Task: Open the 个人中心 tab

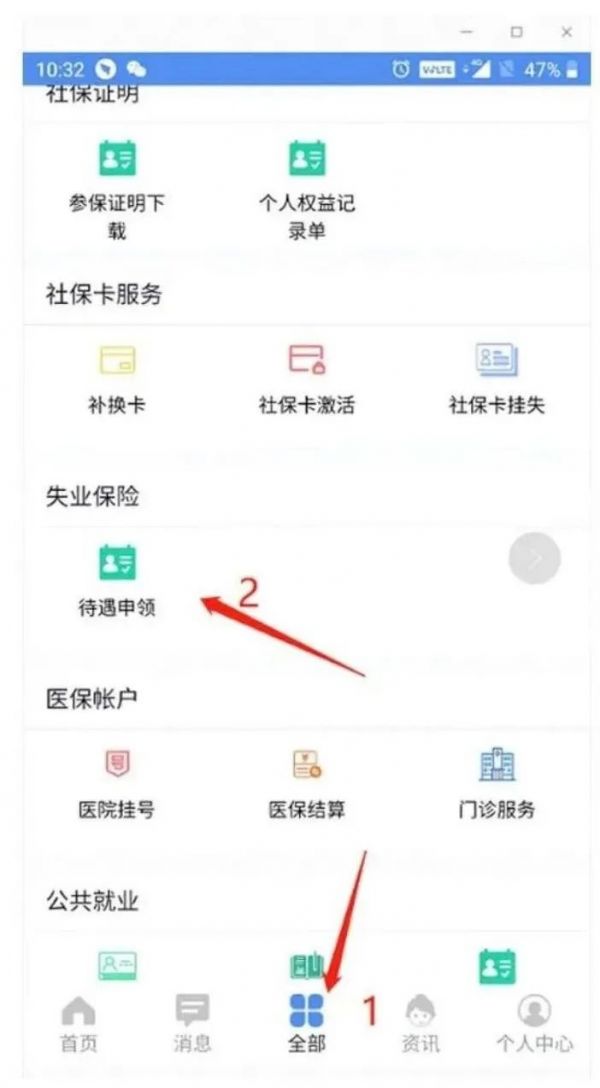Action: click(535, 1023)
